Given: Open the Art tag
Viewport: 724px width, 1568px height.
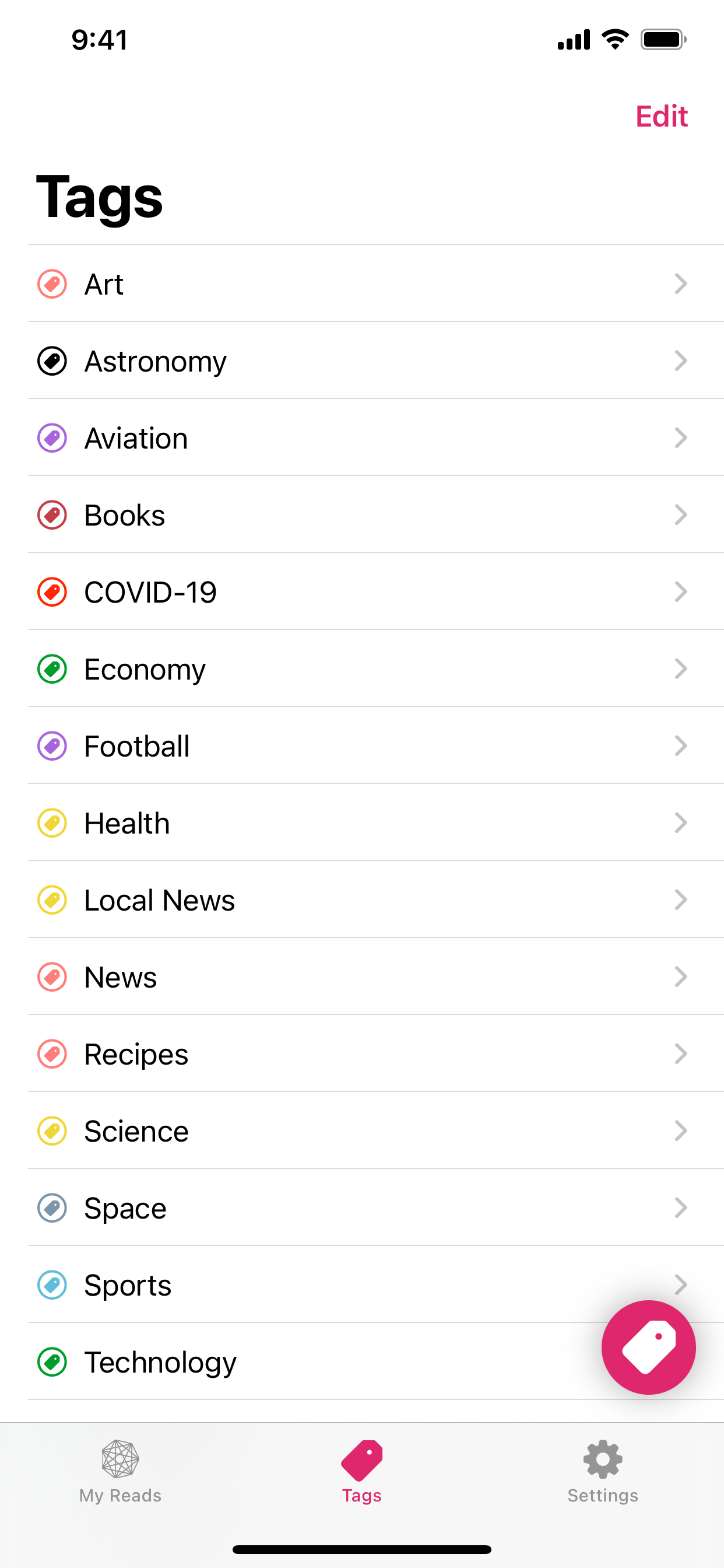Looking at the screenshot, I should 376,283.
